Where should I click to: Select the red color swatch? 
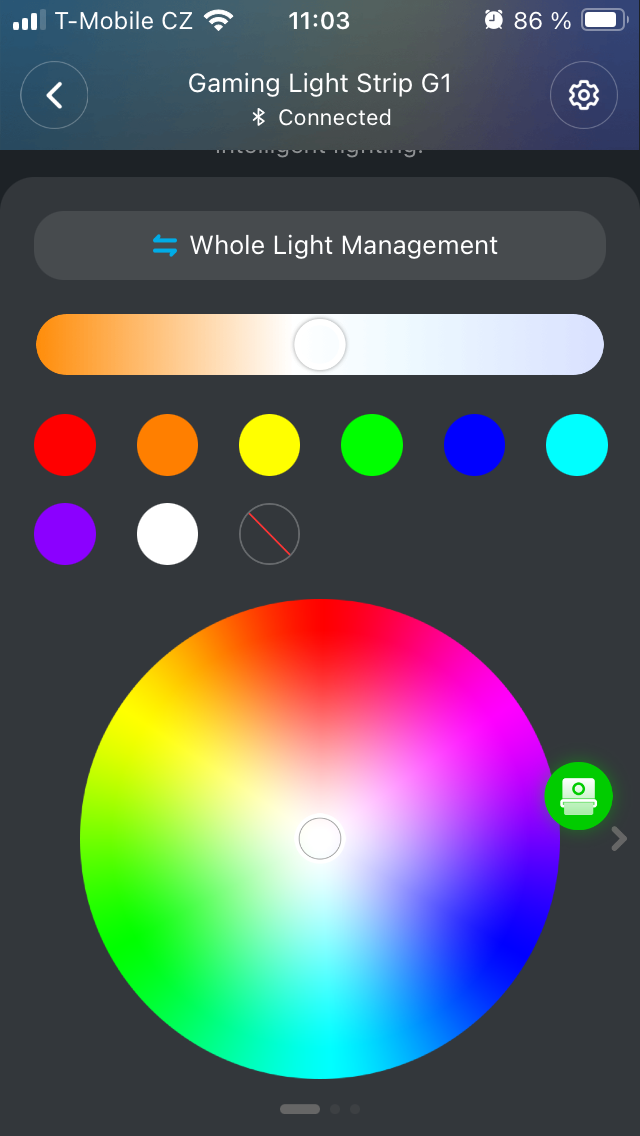[x=65, y=445]
